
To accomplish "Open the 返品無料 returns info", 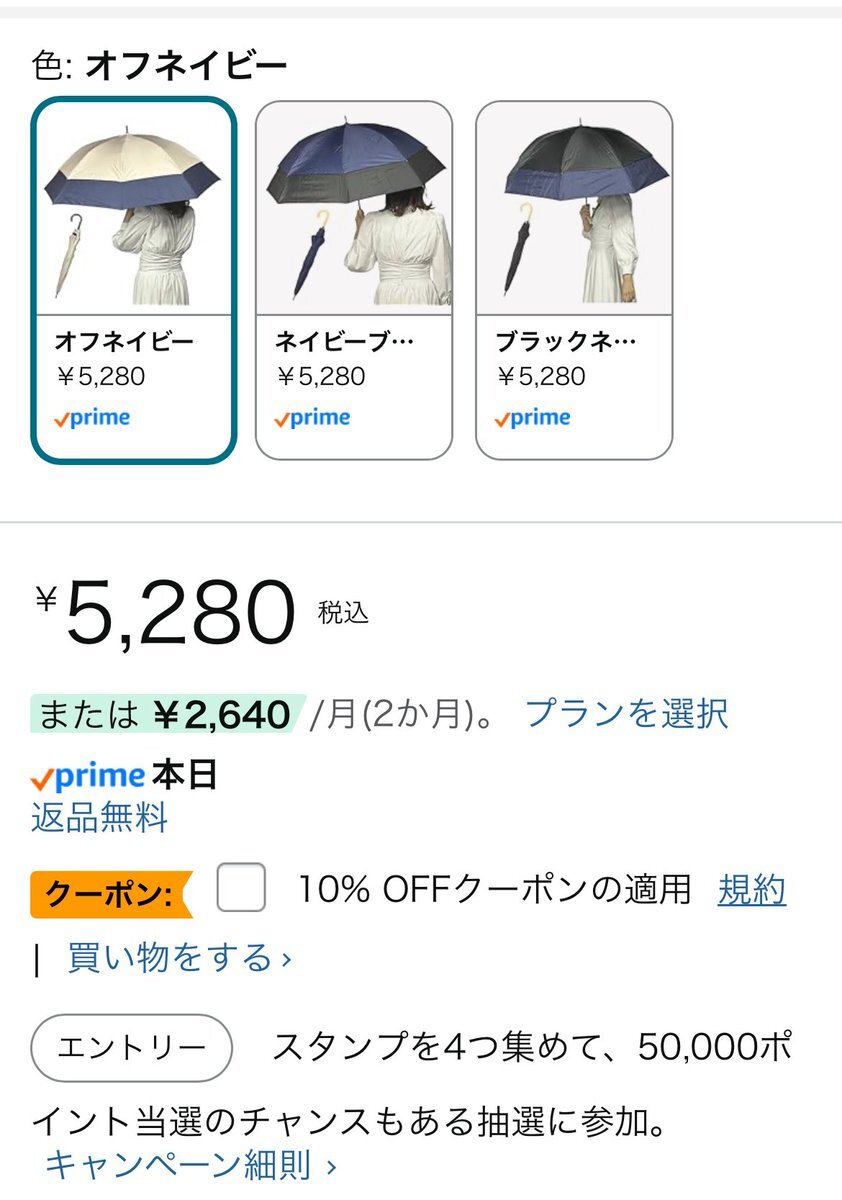I will pyautogui.click(x=99, y=819).
